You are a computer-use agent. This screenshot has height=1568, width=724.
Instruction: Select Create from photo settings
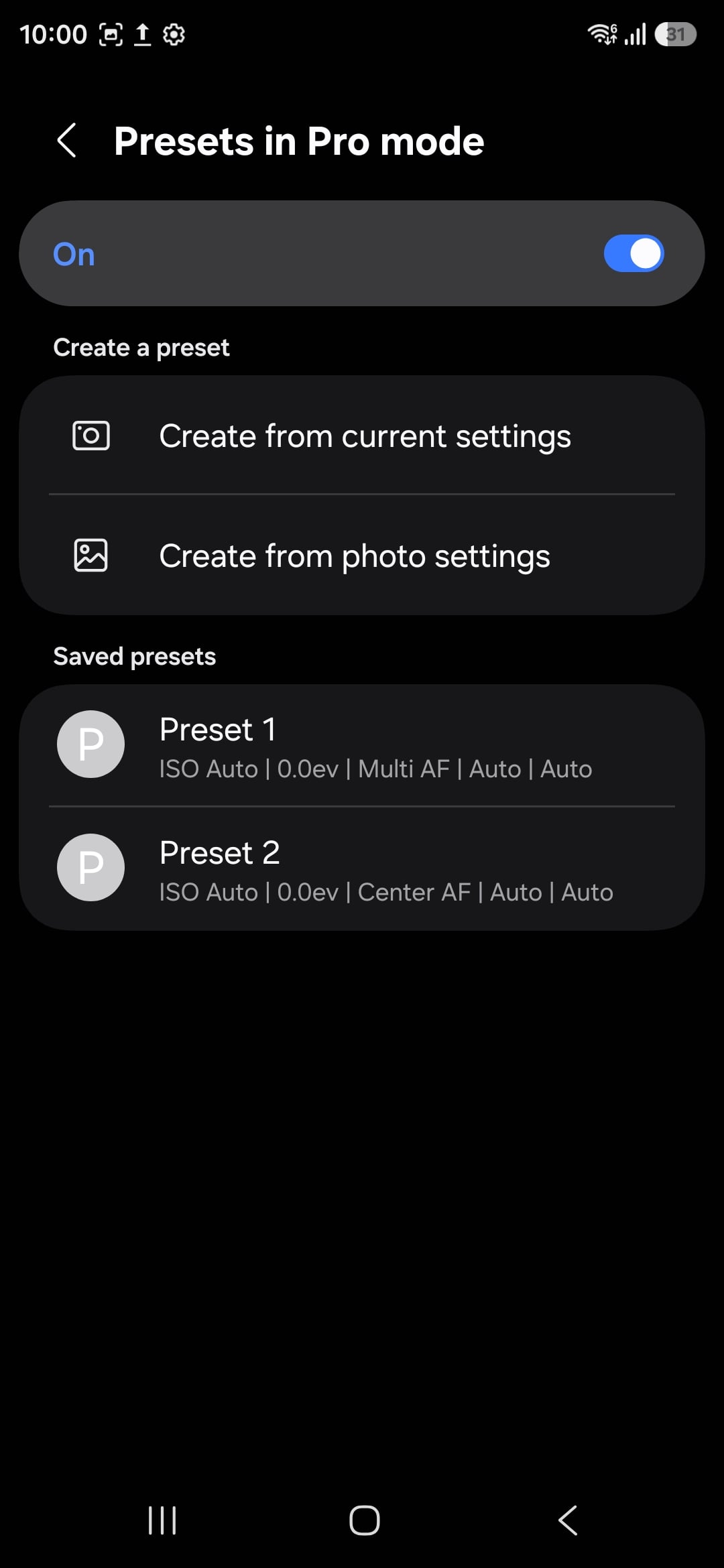click(354, 555)
